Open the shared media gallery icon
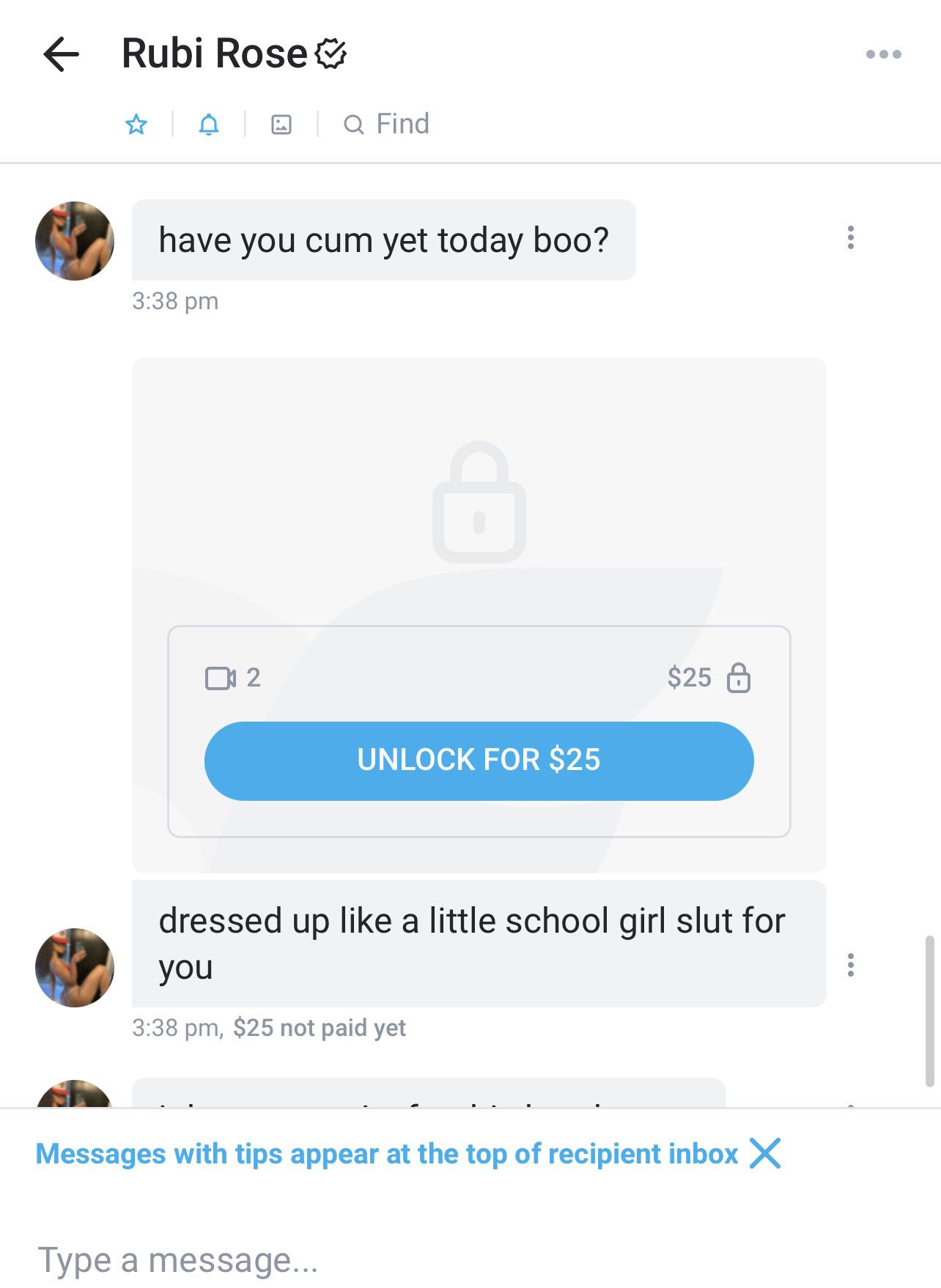Viewport: 941px width, 1288px height. click(280, 125)
